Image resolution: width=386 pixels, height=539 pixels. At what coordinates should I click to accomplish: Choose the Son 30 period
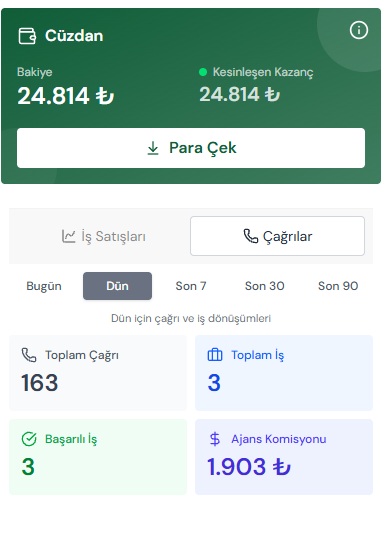(265, 286)
